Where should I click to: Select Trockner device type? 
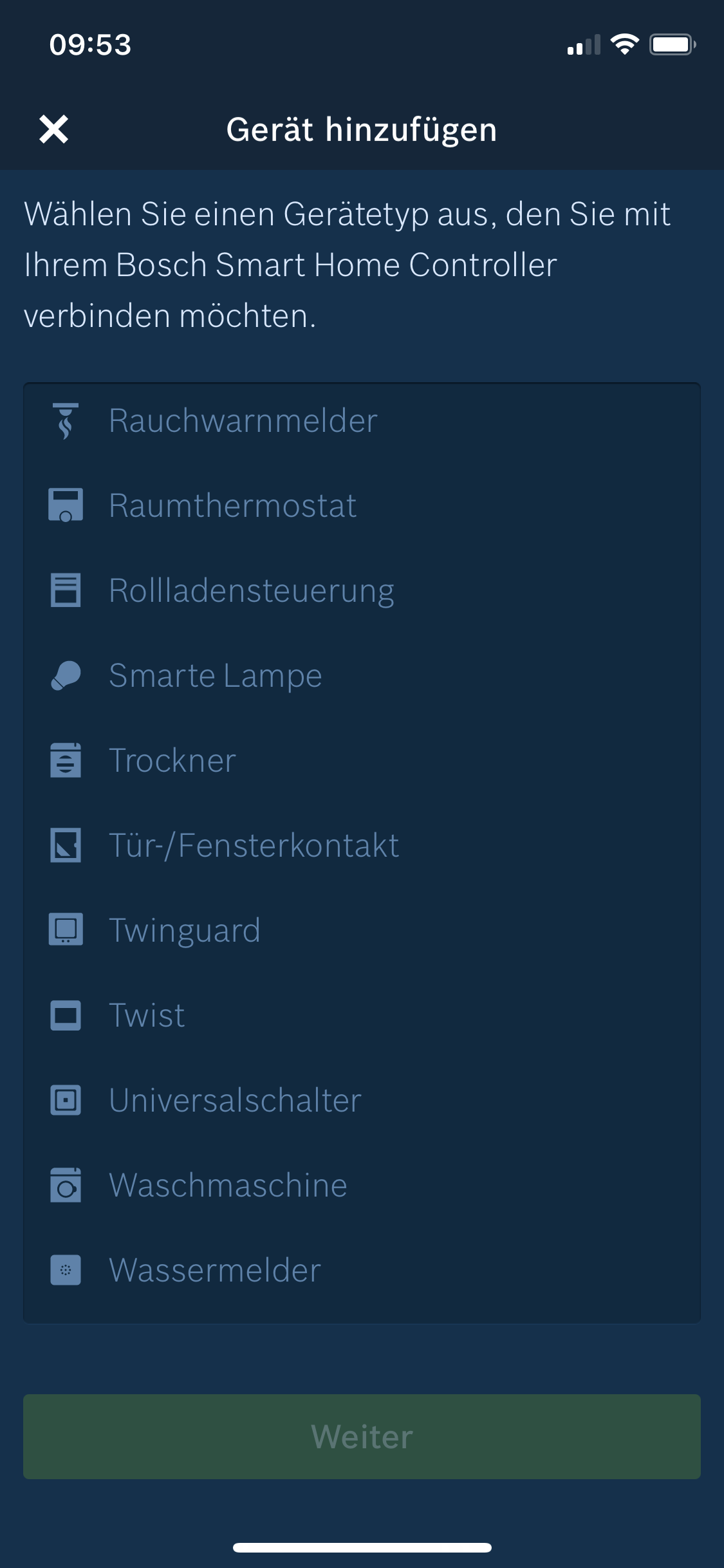coord(362,761)
